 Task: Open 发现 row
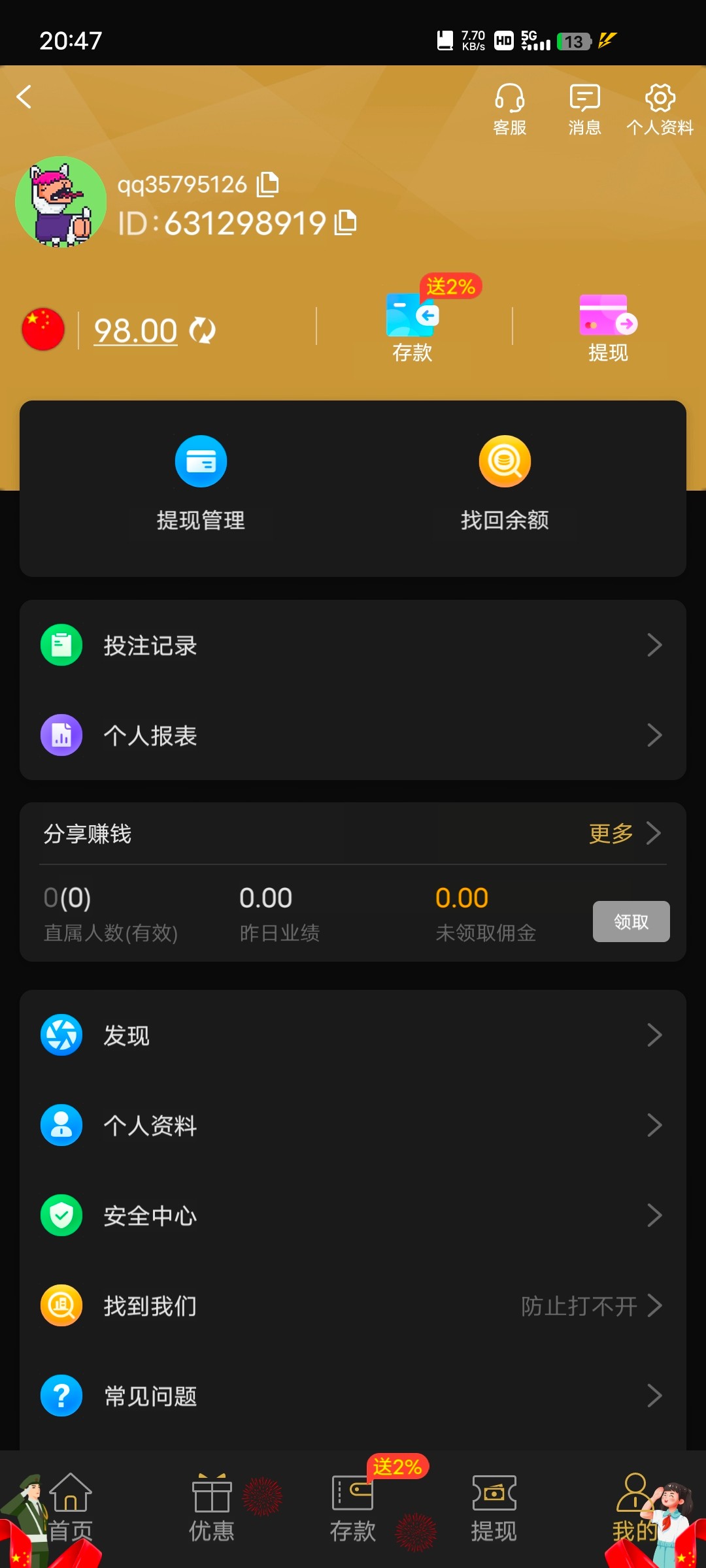click(353, 1036)
